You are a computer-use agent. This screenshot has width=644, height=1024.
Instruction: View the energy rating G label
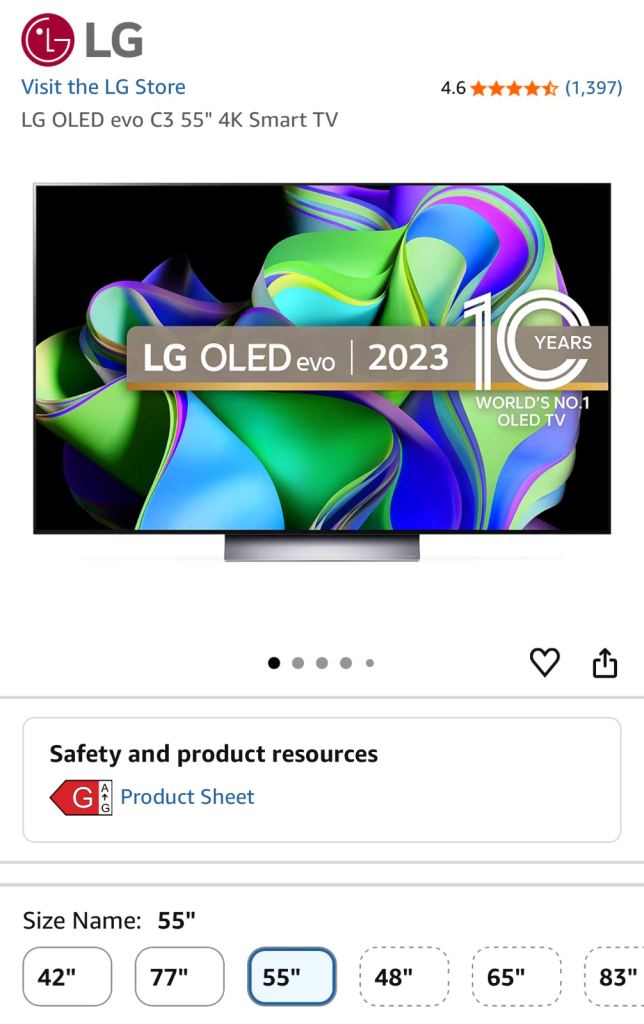81,798
